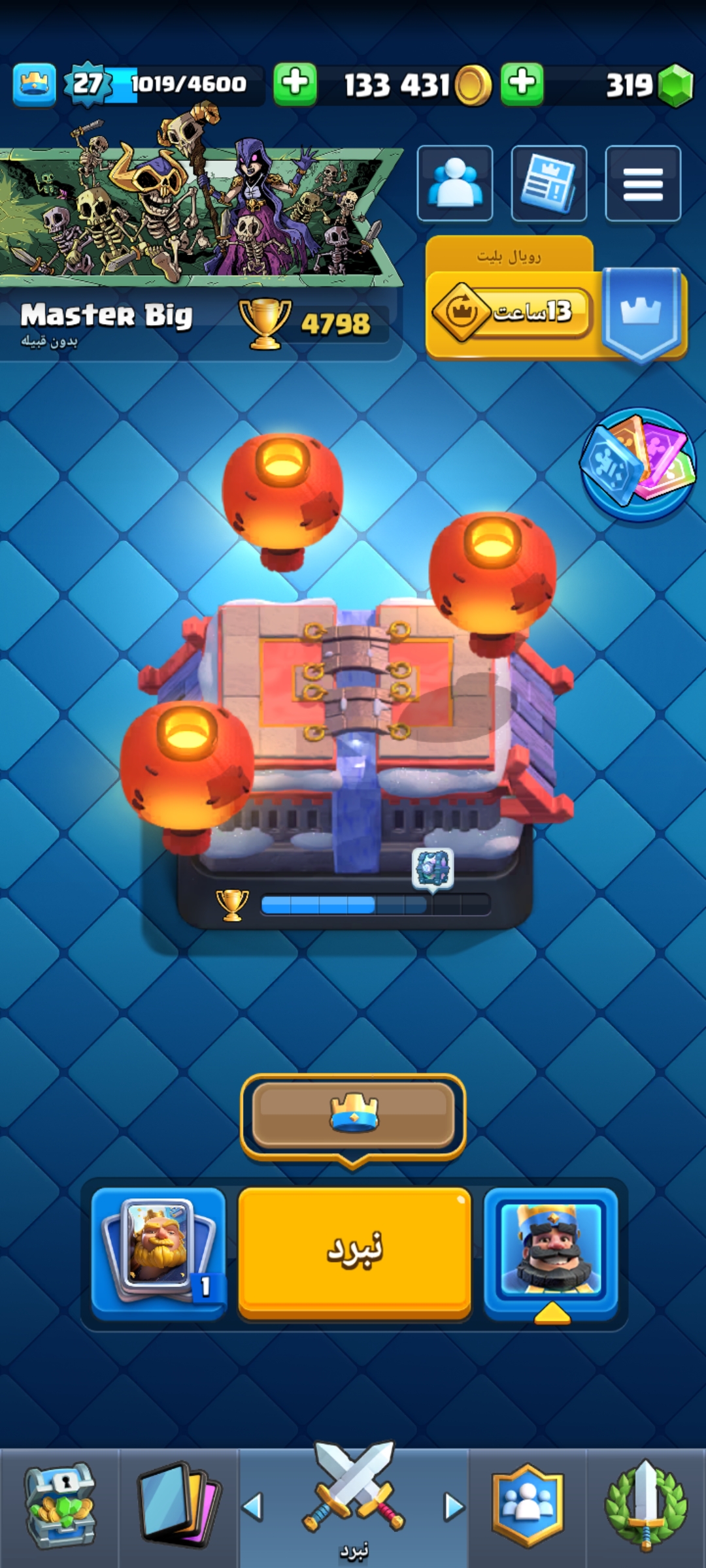Viewport: 706px width, 1568px height.
Task: Open the card banners token icon
Action: (638, 464)
